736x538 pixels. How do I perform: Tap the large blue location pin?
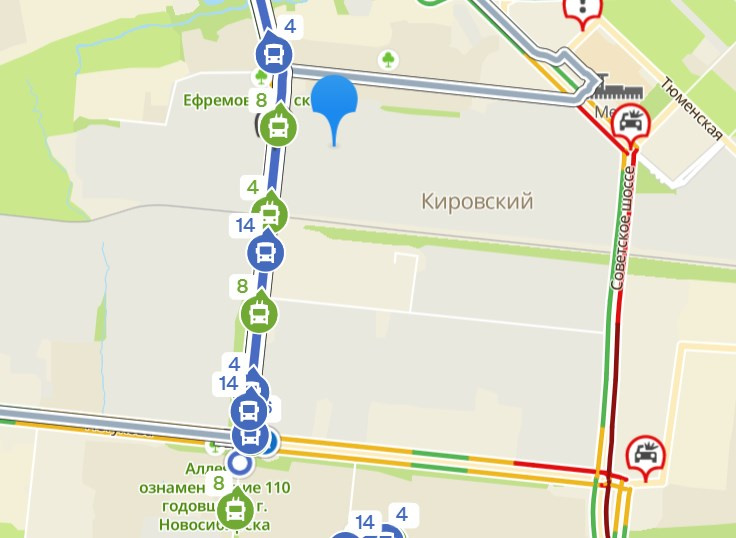pos(334,102)
